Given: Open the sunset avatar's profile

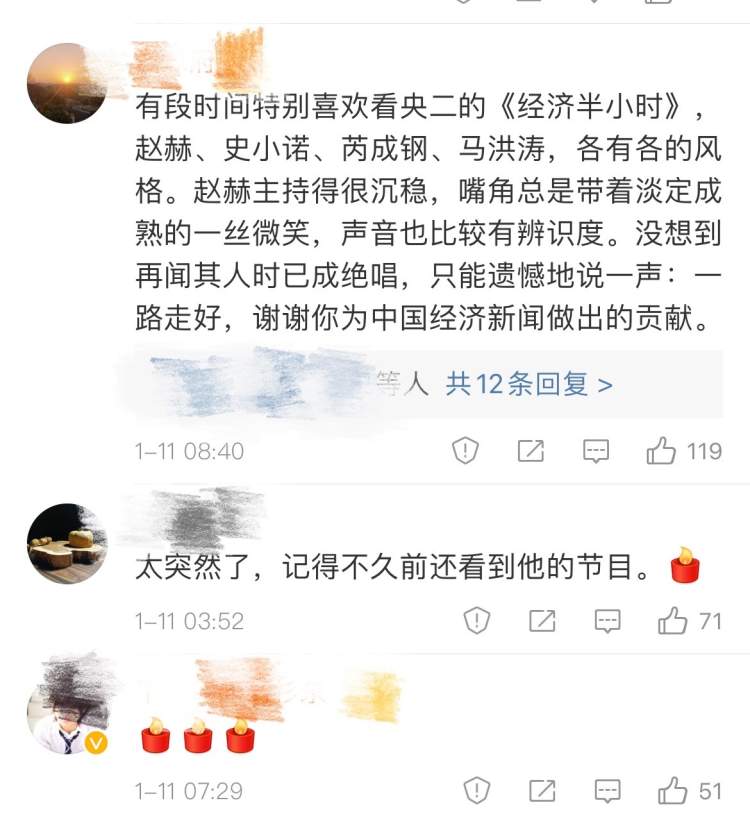Looking at the screenshot, I should pos(66,83).
